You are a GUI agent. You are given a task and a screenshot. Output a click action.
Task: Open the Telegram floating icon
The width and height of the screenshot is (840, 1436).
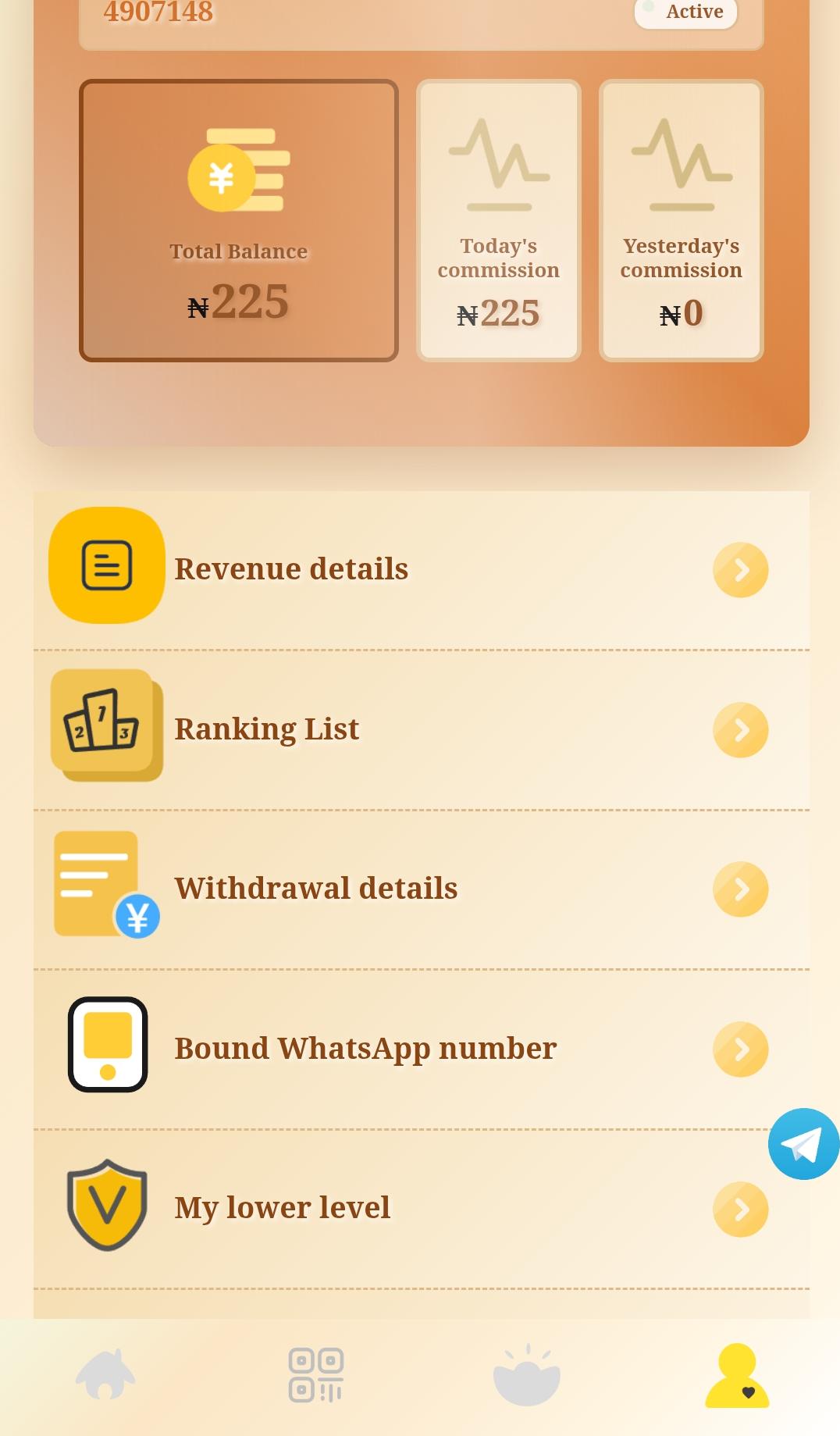point(803,1143)
